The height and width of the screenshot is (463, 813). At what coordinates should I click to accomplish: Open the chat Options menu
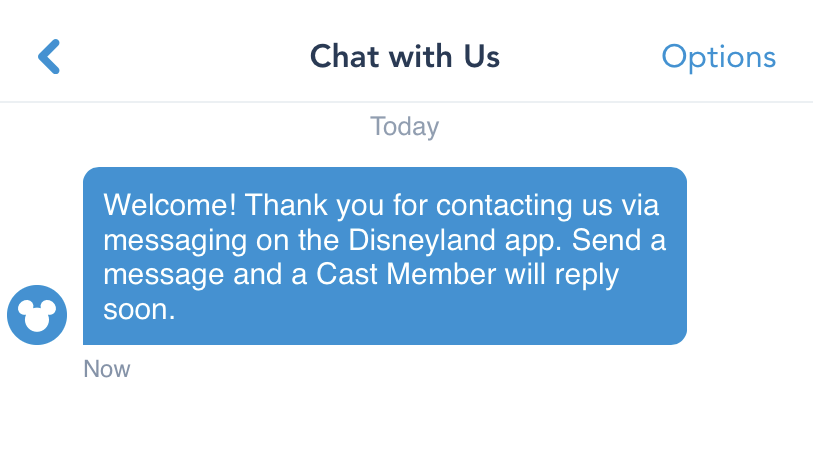click(x=718, y=57)
